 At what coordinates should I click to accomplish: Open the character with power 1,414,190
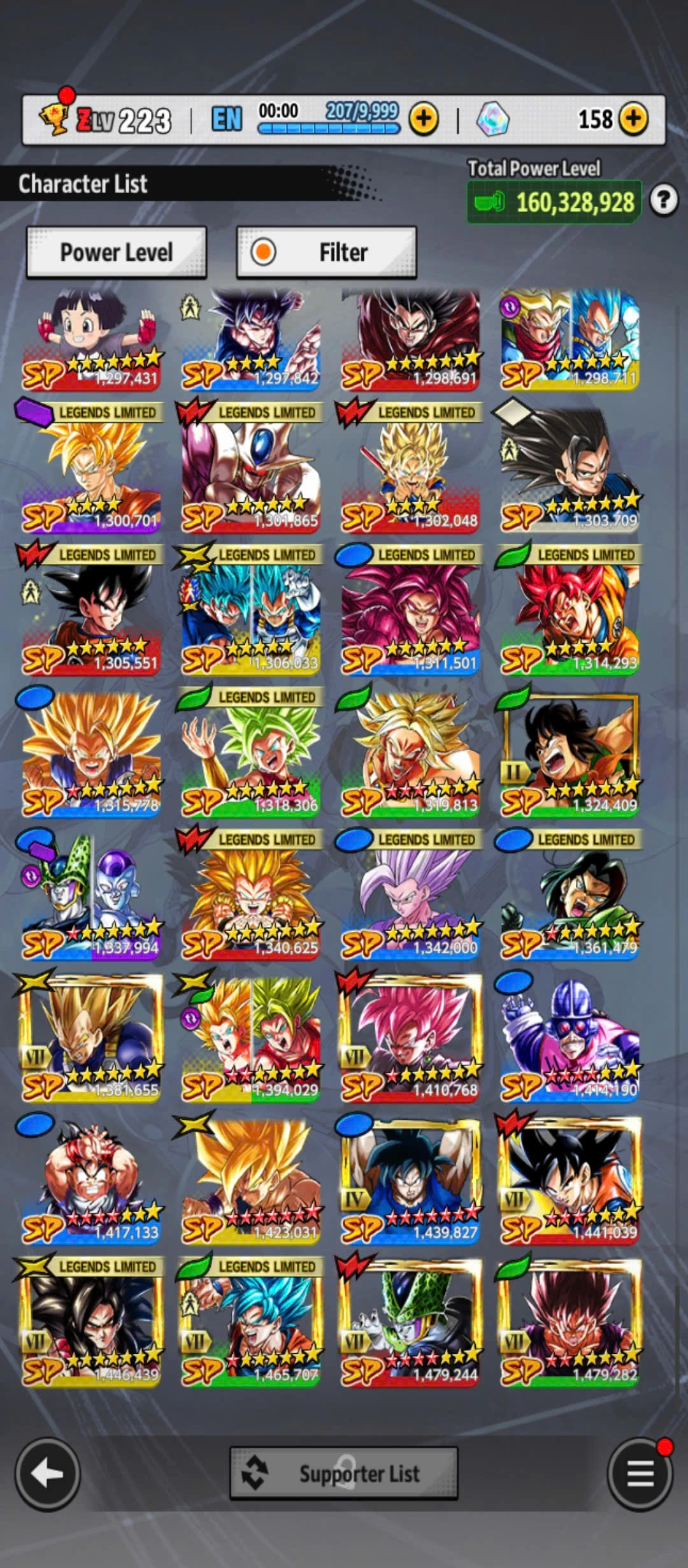[x=569, y=1041]
